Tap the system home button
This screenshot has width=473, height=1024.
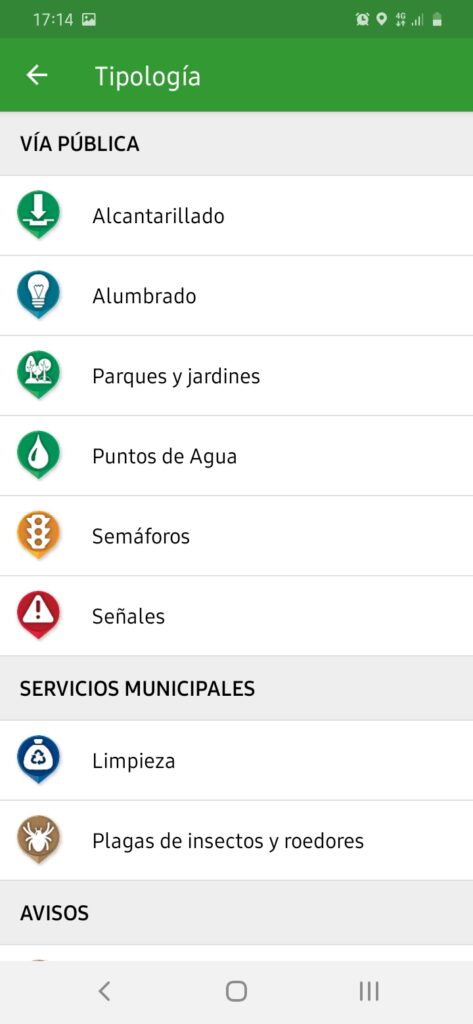(x=236, y=991)
